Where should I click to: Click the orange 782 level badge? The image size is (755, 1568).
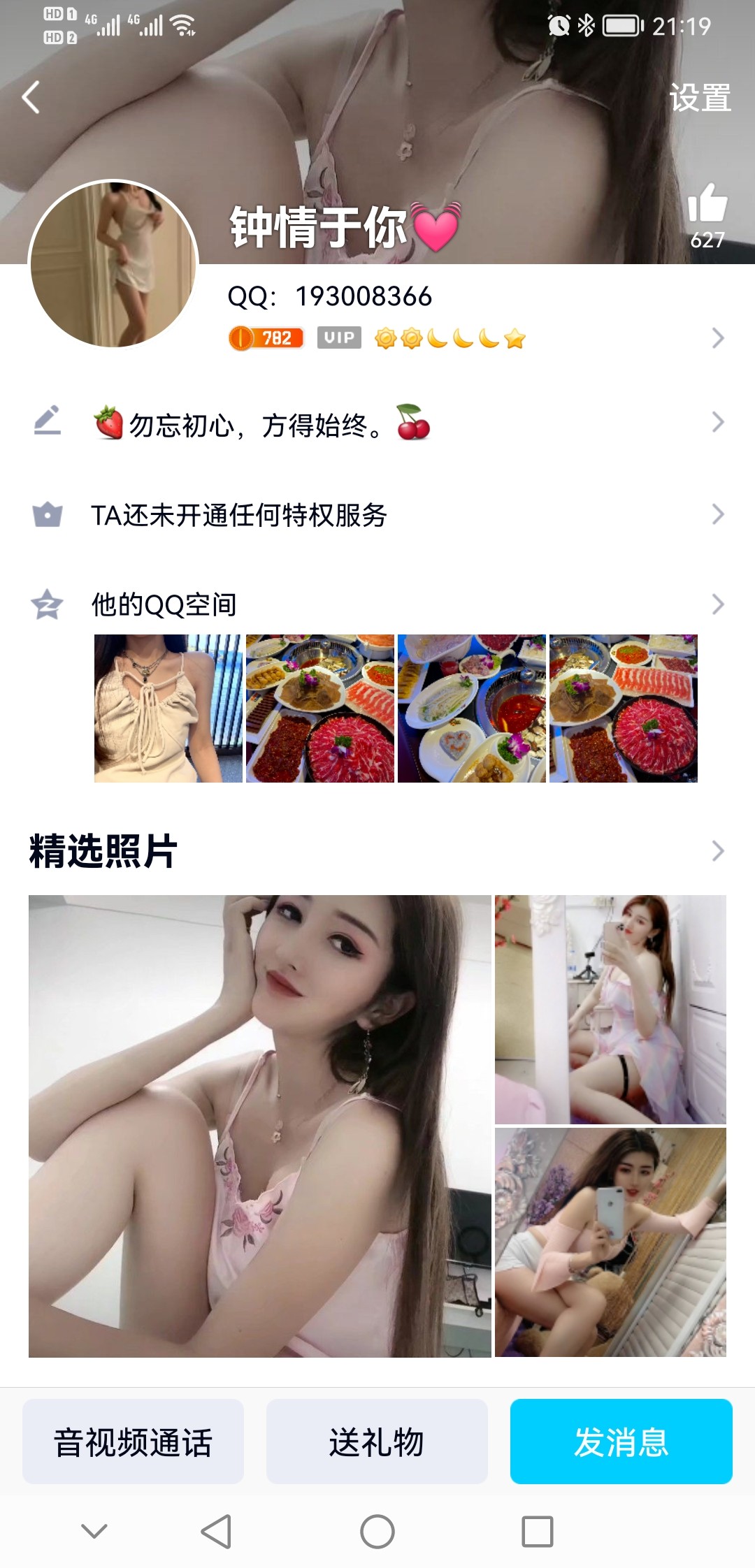tap(266, 338)
